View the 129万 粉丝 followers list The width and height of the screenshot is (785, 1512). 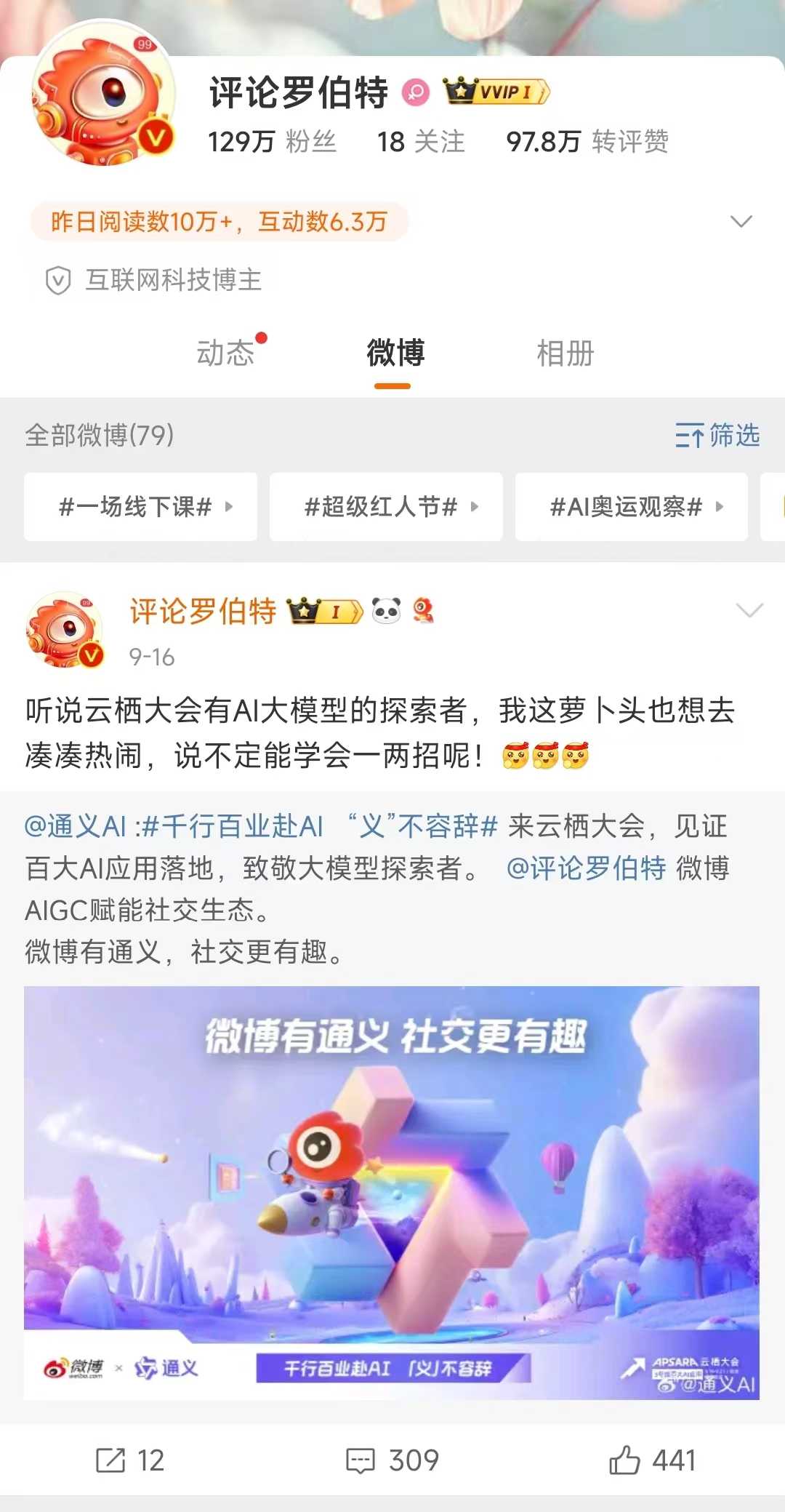272,142
